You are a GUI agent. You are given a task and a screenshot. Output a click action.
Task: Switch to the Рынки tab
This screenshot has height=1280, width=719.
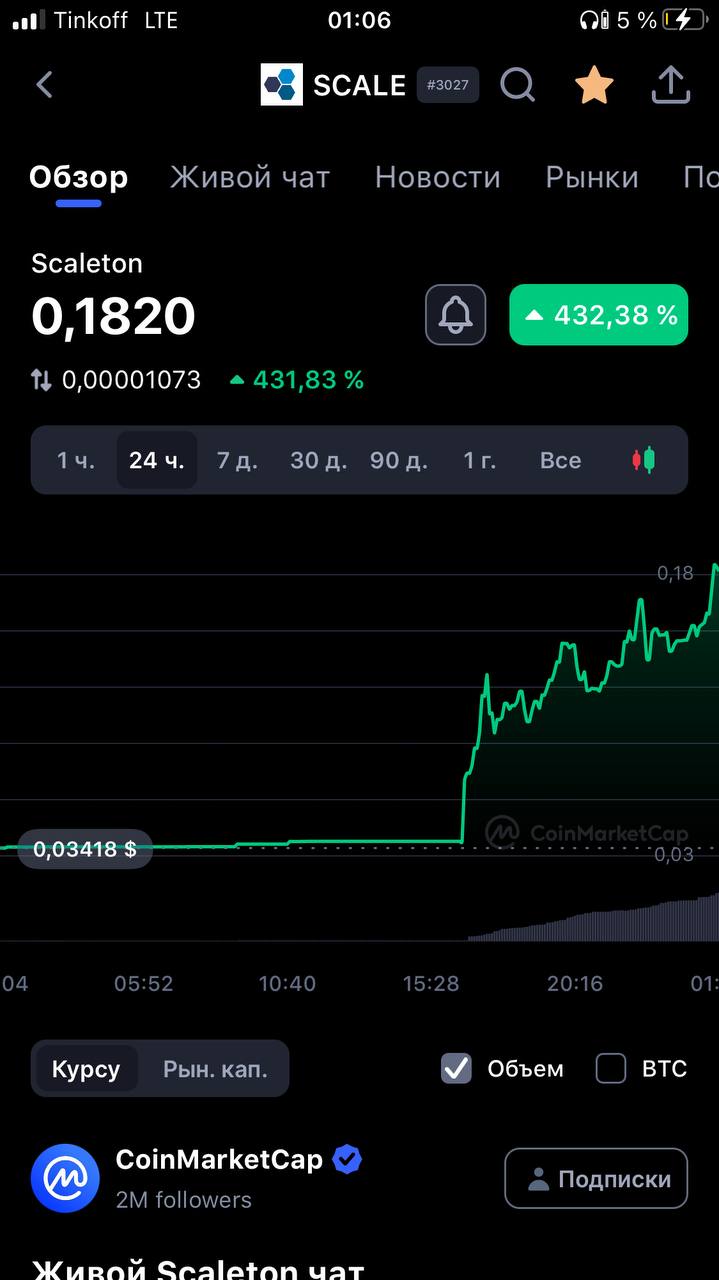point(592,178)
